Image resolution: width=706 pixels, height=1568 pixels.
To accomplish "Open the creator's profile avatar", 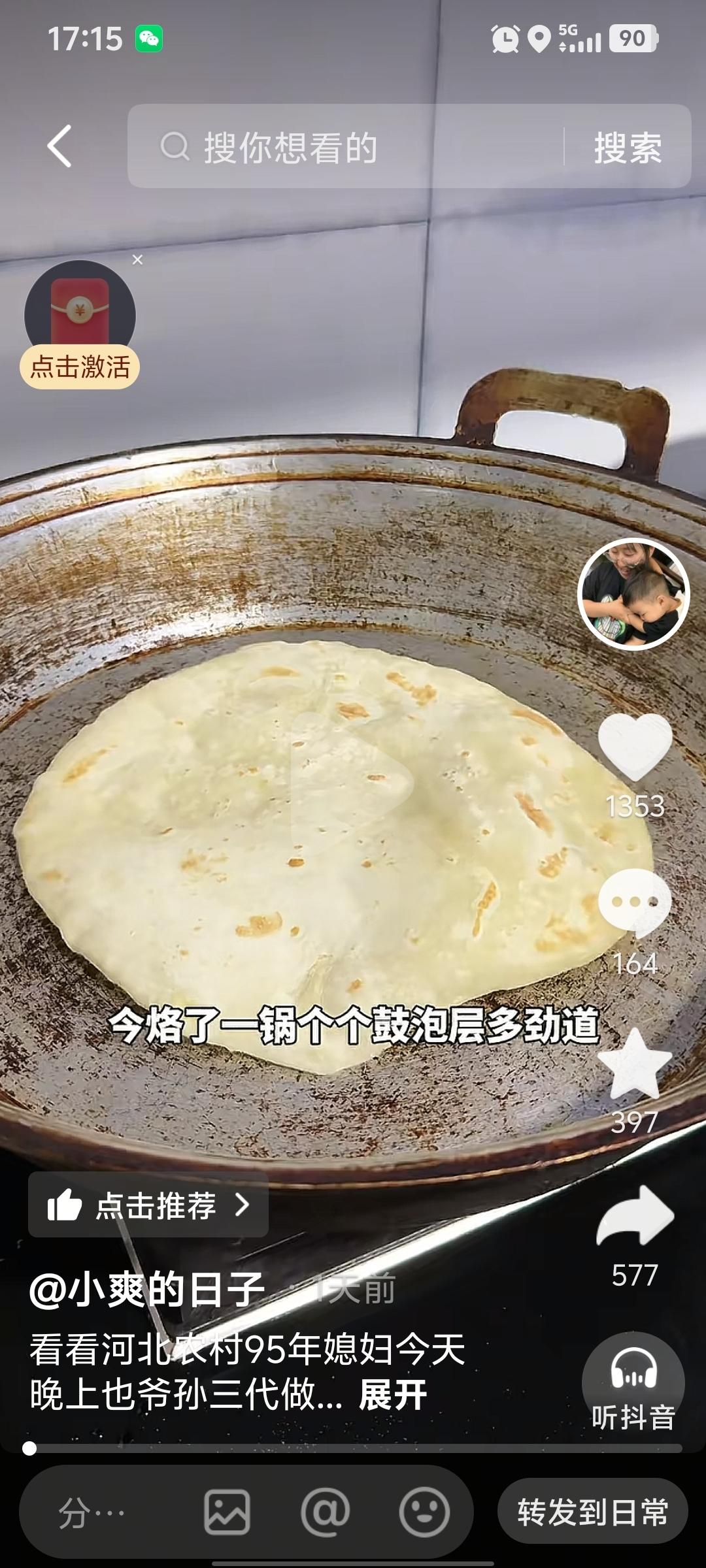I will point(633,594).
